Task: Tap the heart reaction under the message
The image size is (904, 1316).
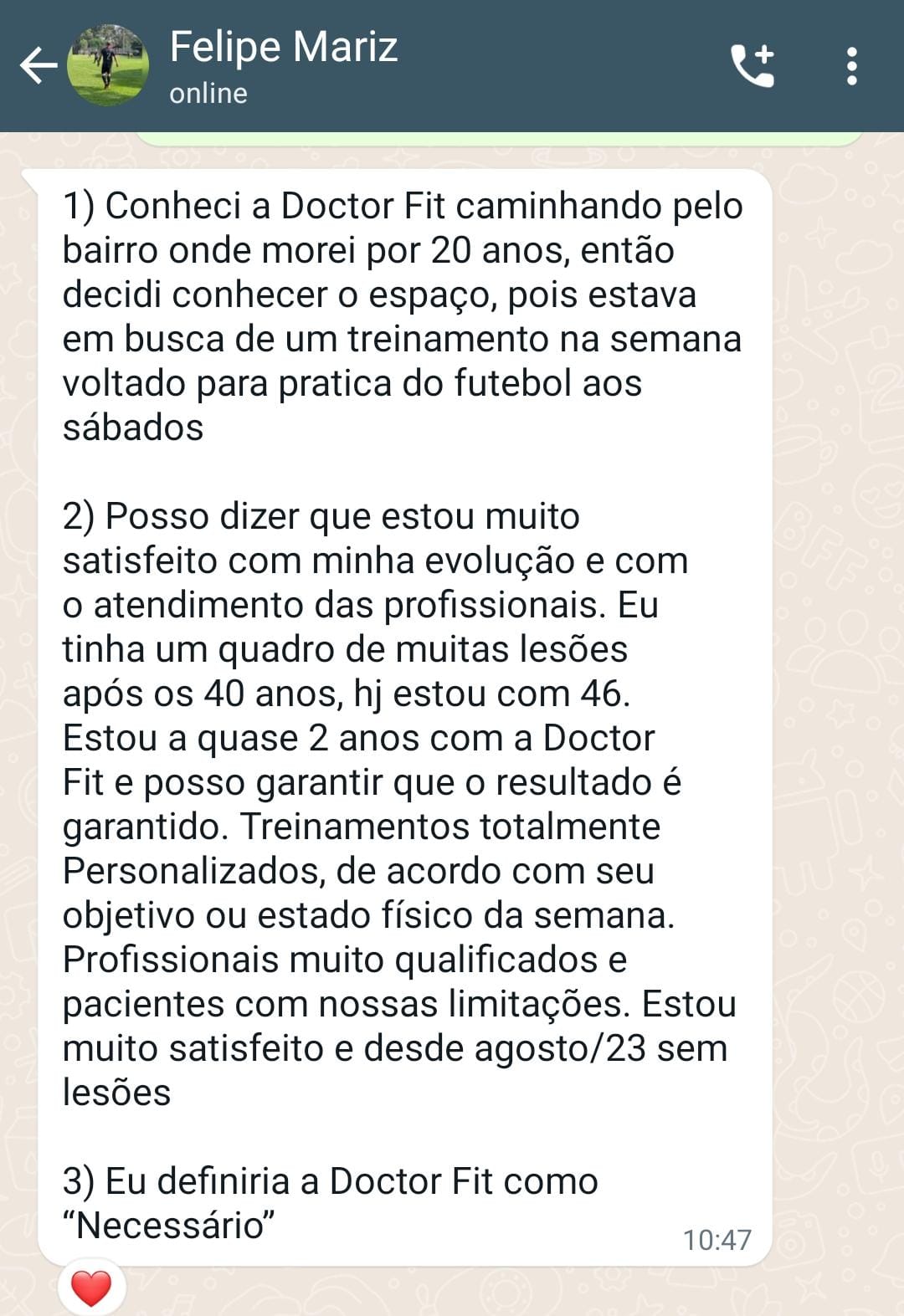Action: click(x=91, y=1288)
